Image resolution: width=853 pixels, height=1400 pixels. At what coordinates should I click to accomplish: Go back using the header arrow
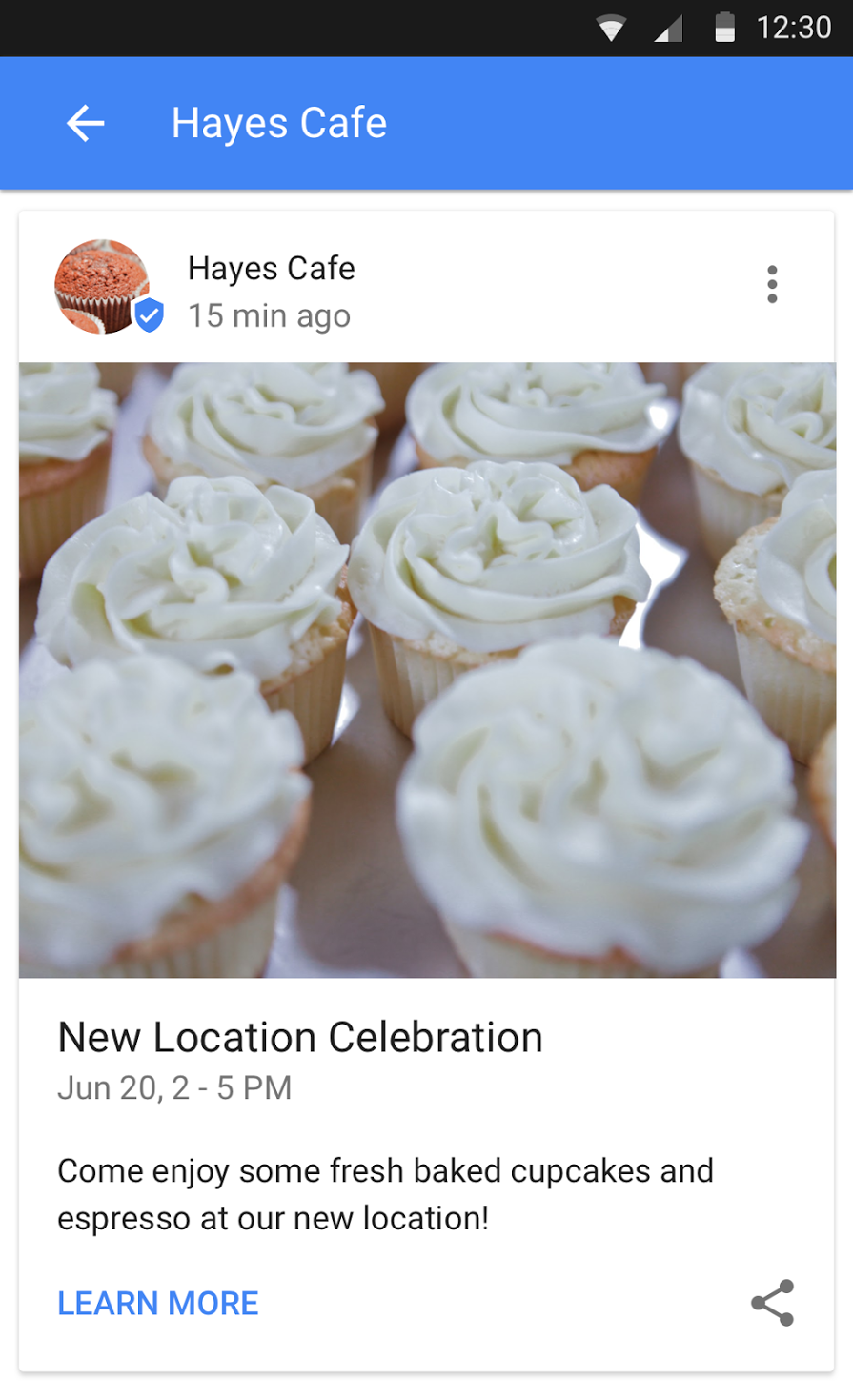coord(85,123)
